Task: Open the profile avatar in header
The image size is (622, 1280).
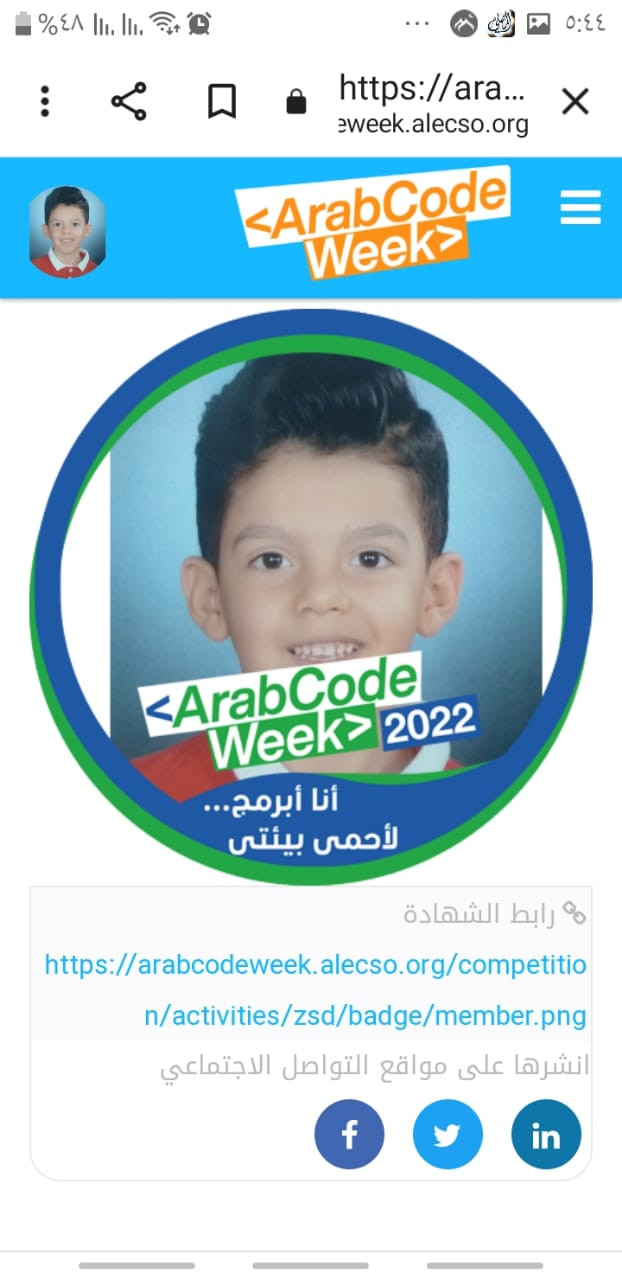Action: tap(67, 231)
